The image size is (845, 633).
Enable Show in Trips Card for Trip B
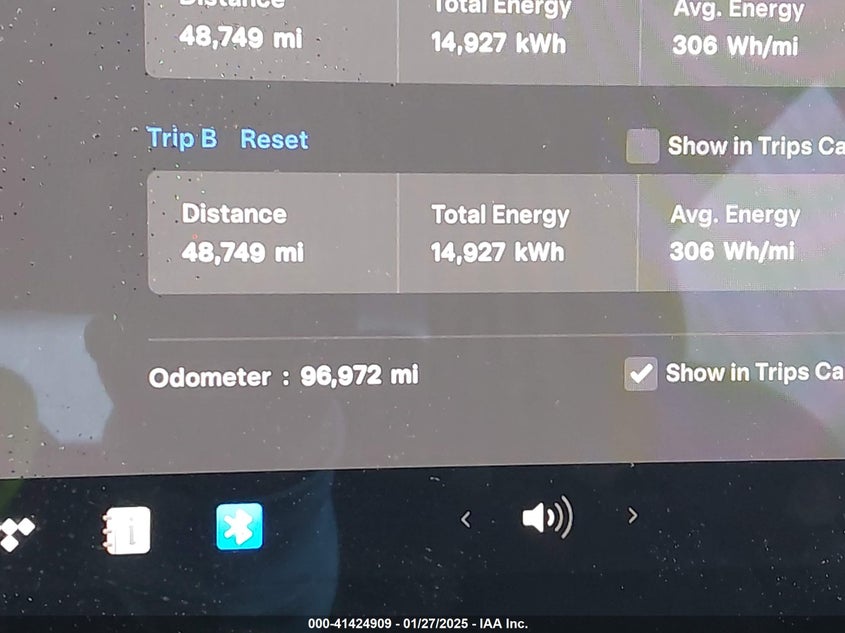tap(642, 146)
